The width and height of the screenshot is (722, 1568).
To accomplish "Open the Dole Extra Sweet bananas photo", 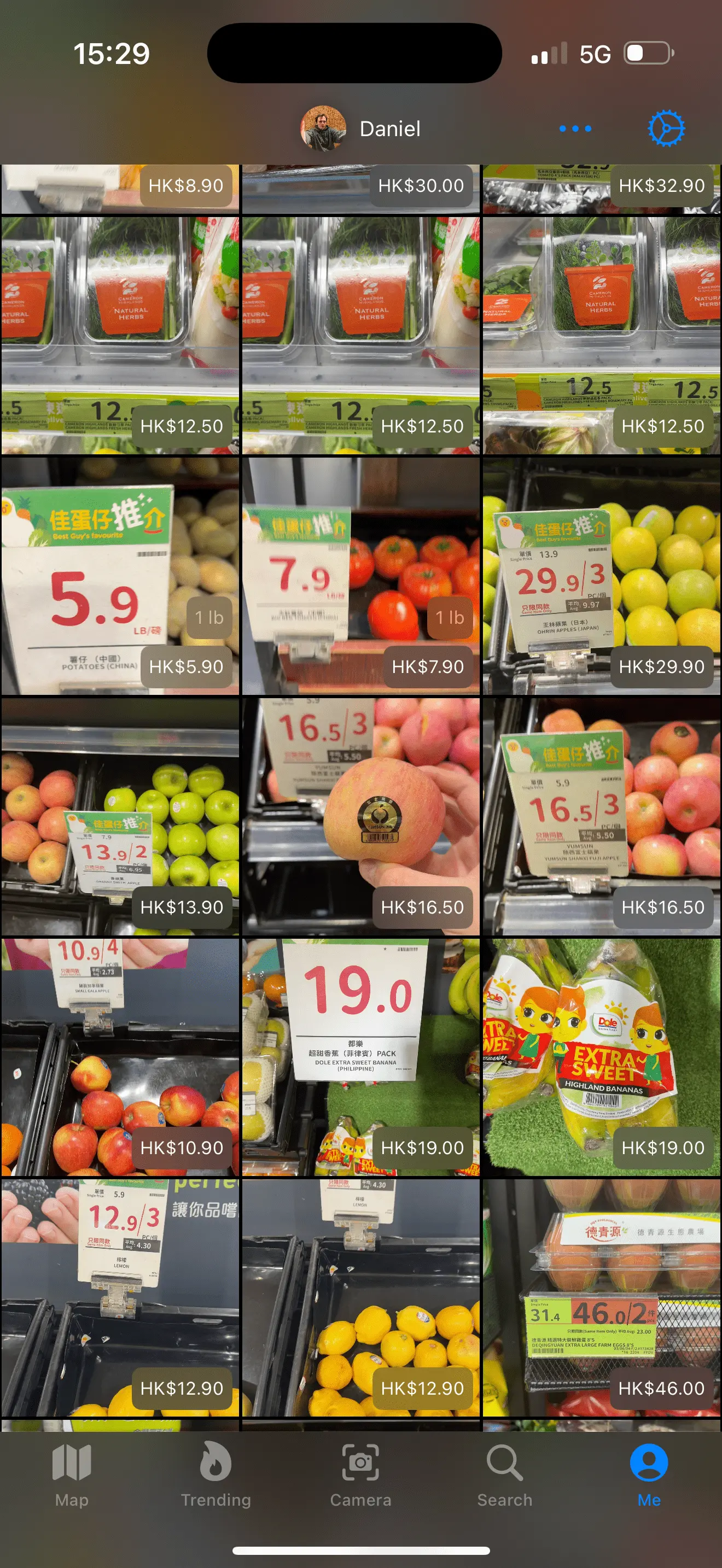I will click(x=602, y=1056).
